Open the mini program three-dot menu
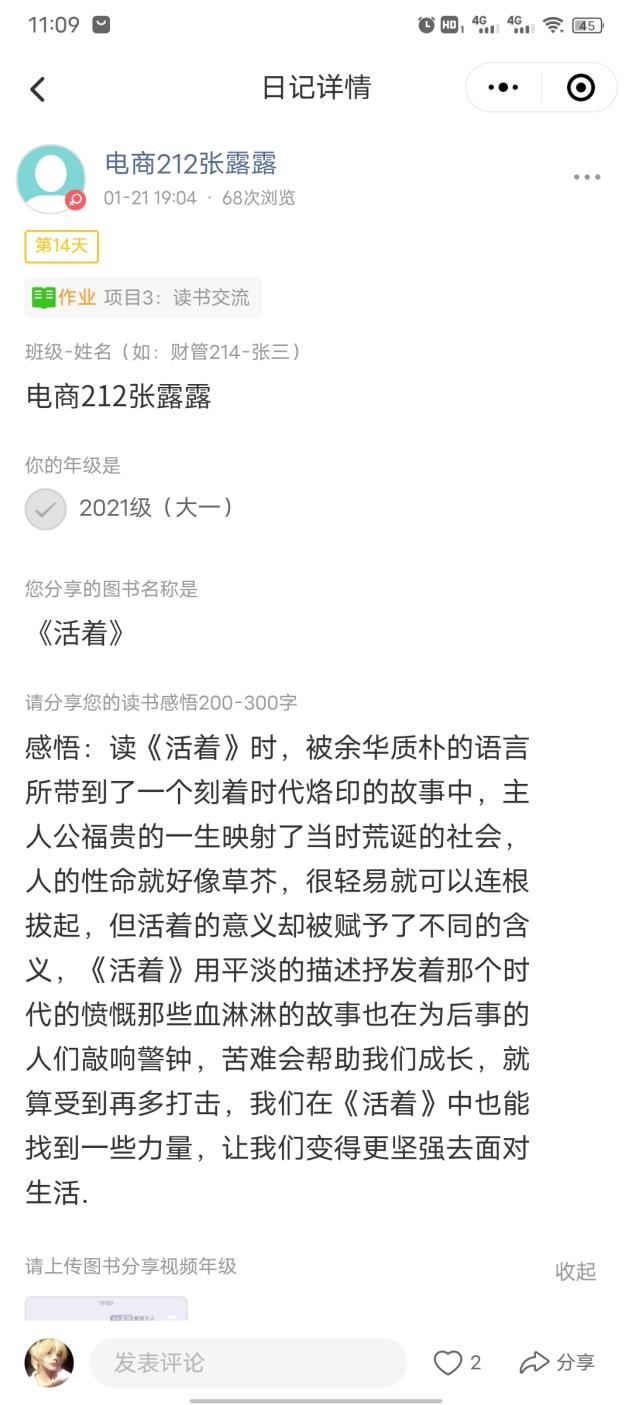The height and width of the screenshot is (1405, 632). (503, 88)
